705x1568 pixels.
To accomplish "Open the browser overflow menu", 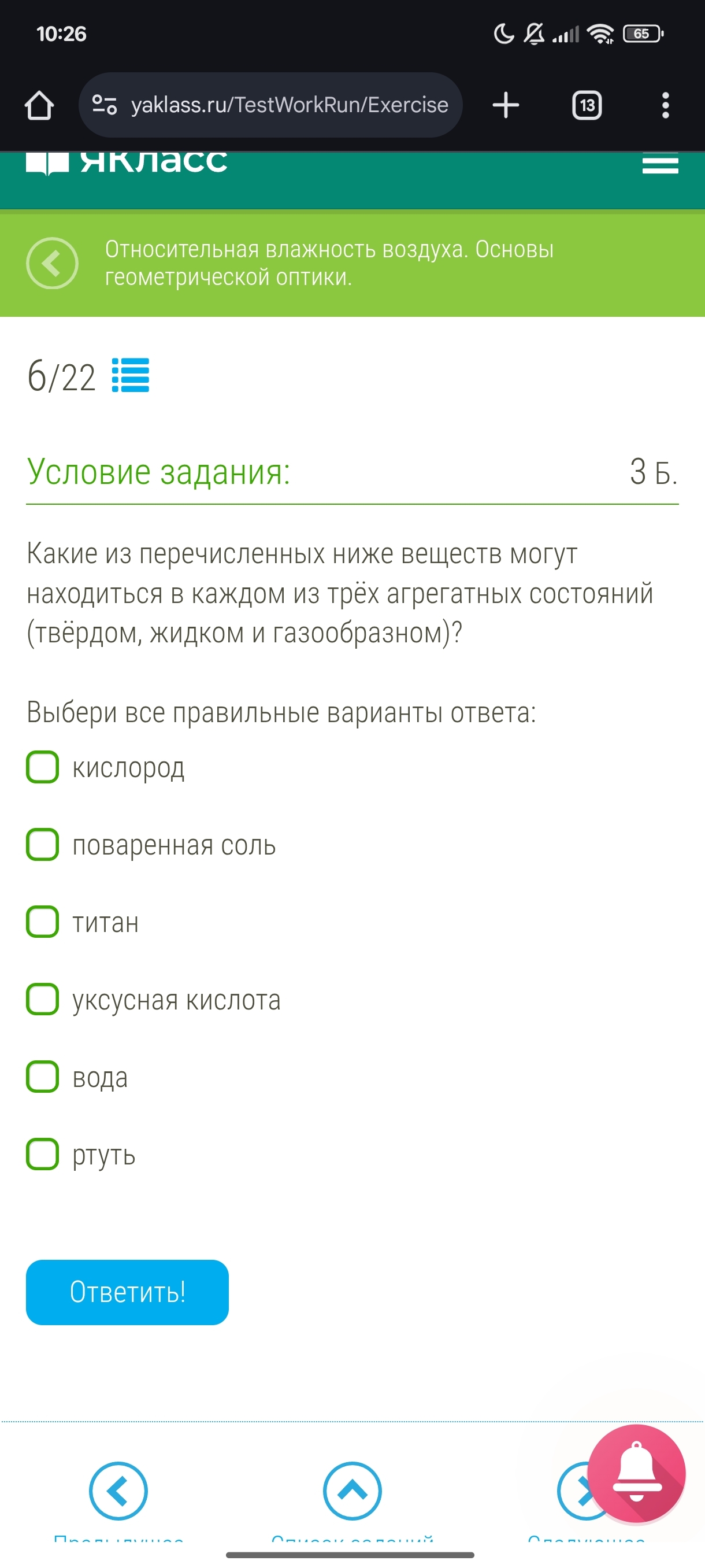I will click(x=666, y=105).
